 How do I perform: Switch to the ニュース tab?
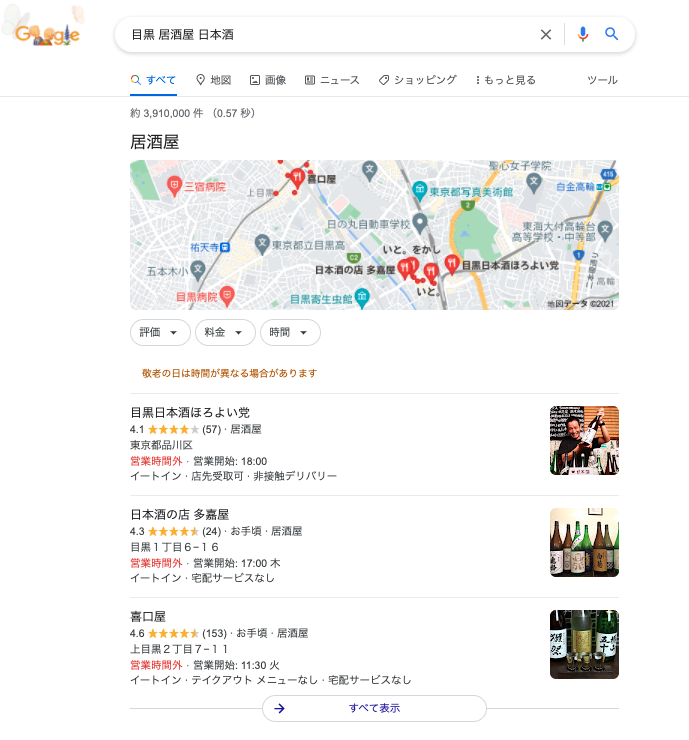pyautogui.click(x=332, y=80)
